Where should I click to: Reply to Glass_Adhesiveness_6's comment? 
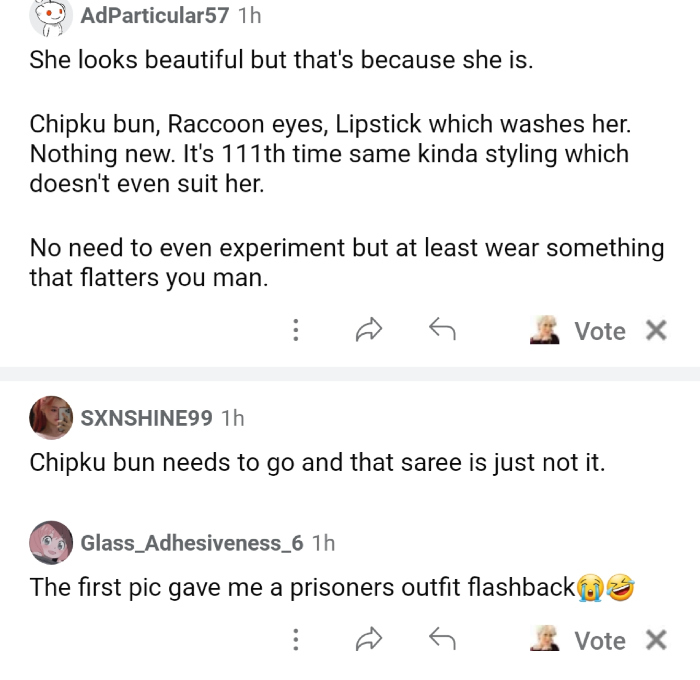(x=442, y=639)
